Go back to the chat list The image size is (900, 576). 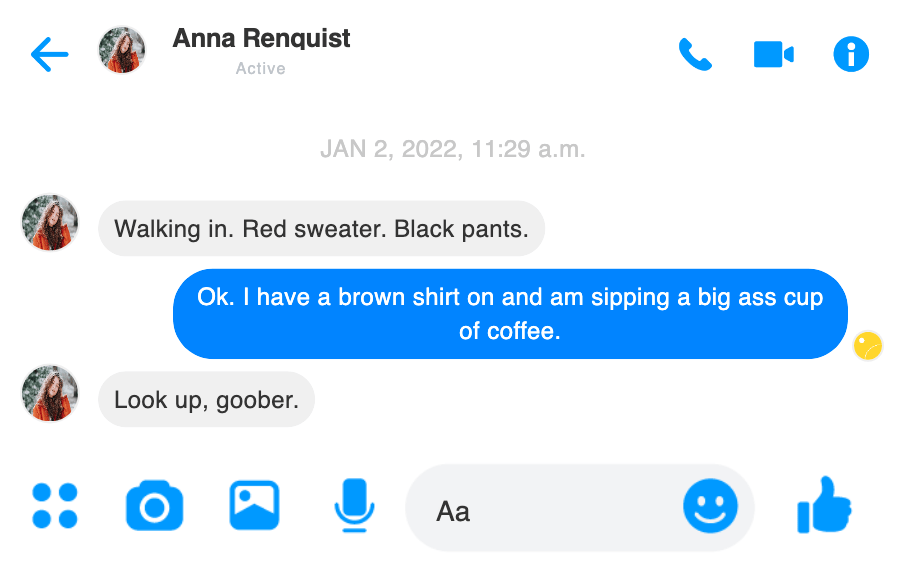(x=50, y=55)
